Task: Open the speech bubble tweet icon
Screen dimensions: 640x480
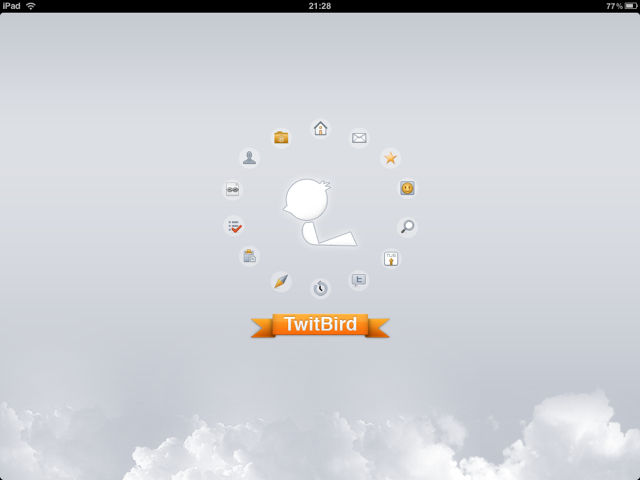Action: [358, 280]
